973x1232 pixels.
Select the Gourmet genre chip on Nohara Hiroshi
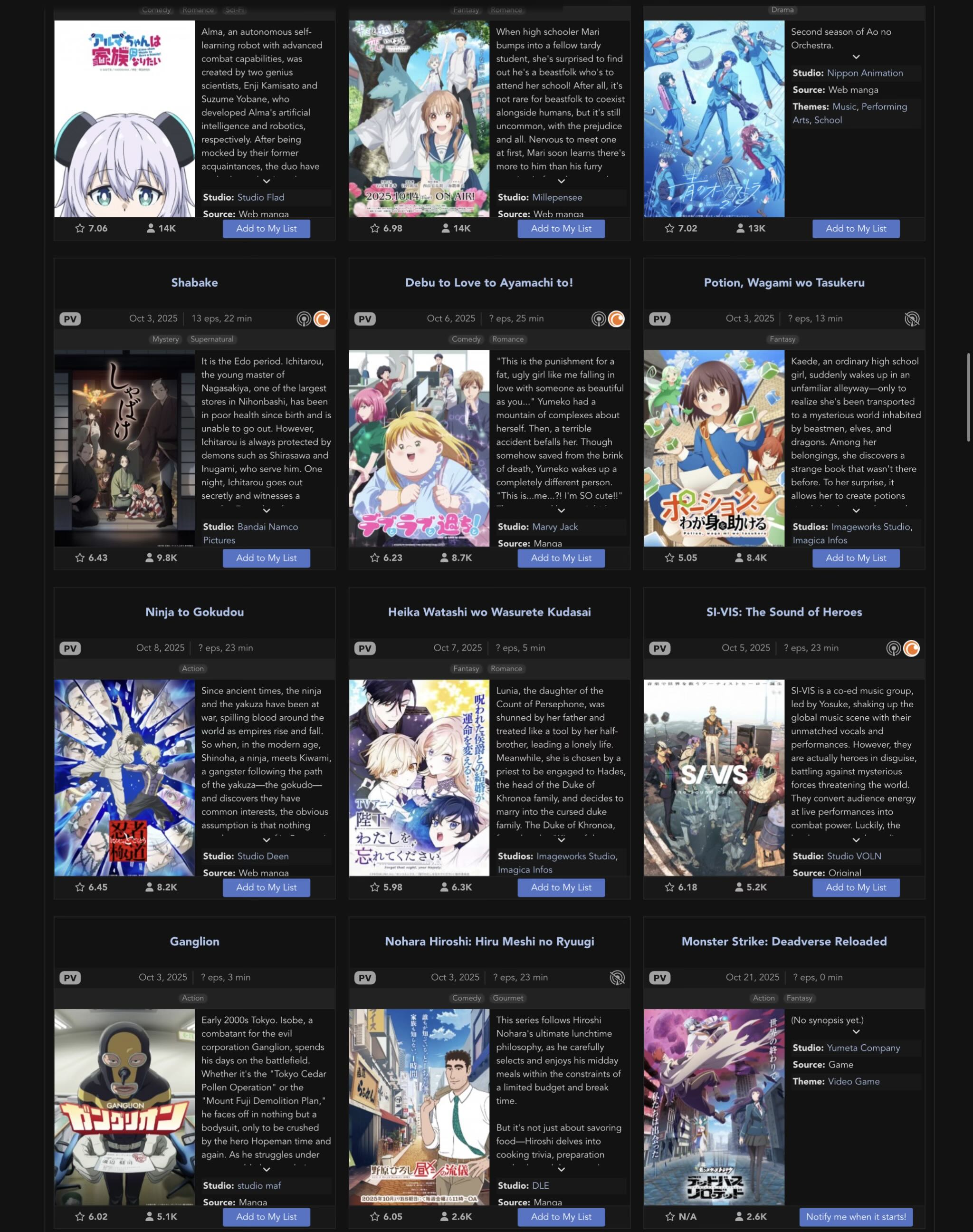click(x=507, y=998)
